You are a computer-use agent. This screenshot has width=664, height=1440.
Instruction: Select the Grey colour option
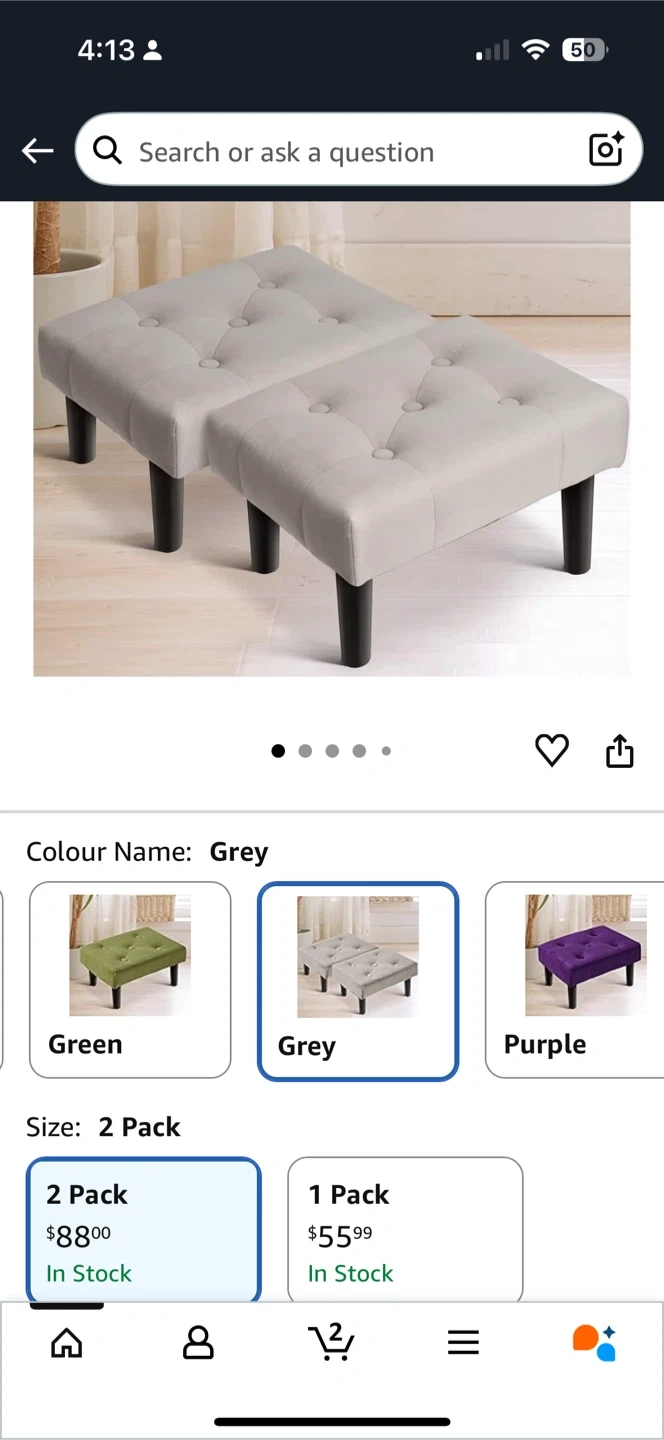click(x=358, y=980)
